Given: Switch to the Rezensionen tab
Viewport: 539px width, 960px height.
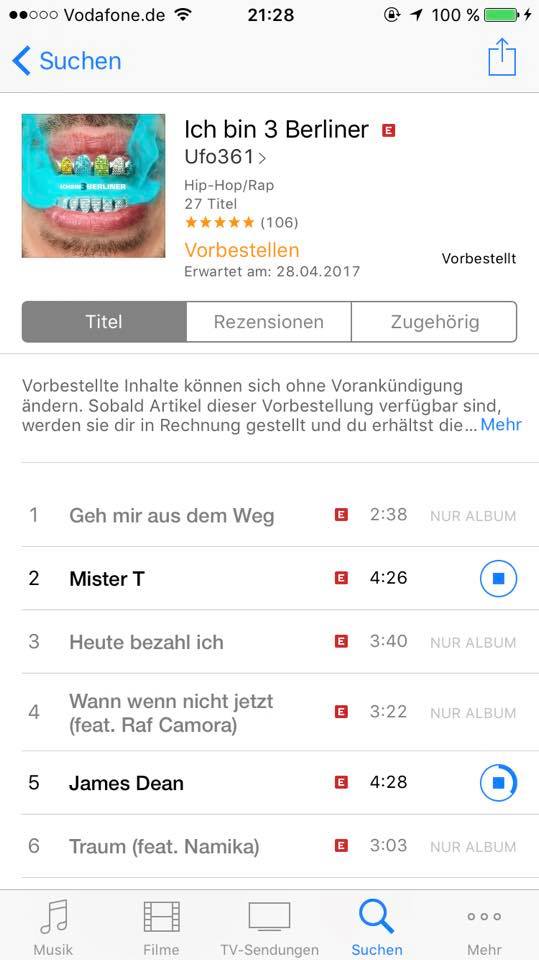Looking at the screenshot, I should pyautogui.click(x=268, y=321).
